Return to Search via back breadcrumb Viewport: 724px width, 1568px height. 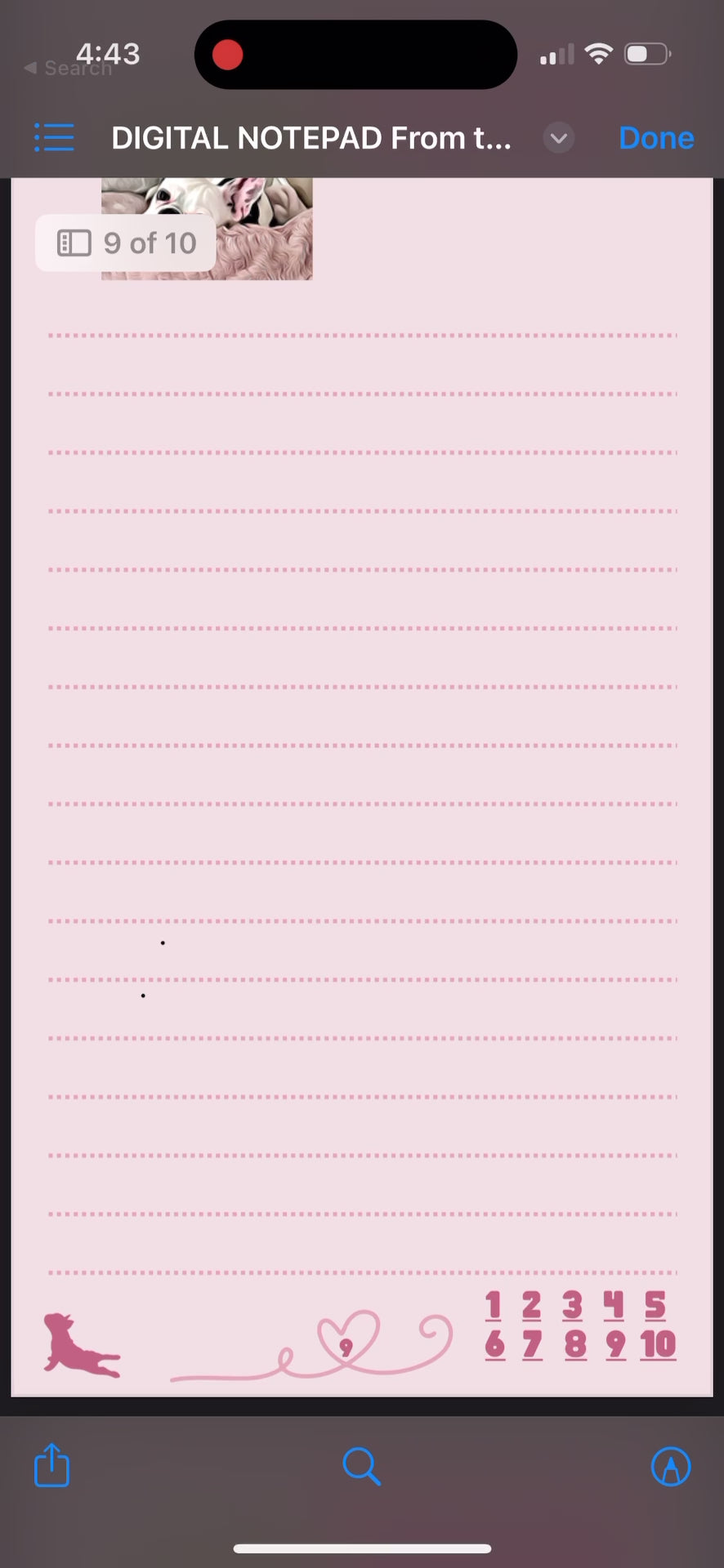click(68, 69)
